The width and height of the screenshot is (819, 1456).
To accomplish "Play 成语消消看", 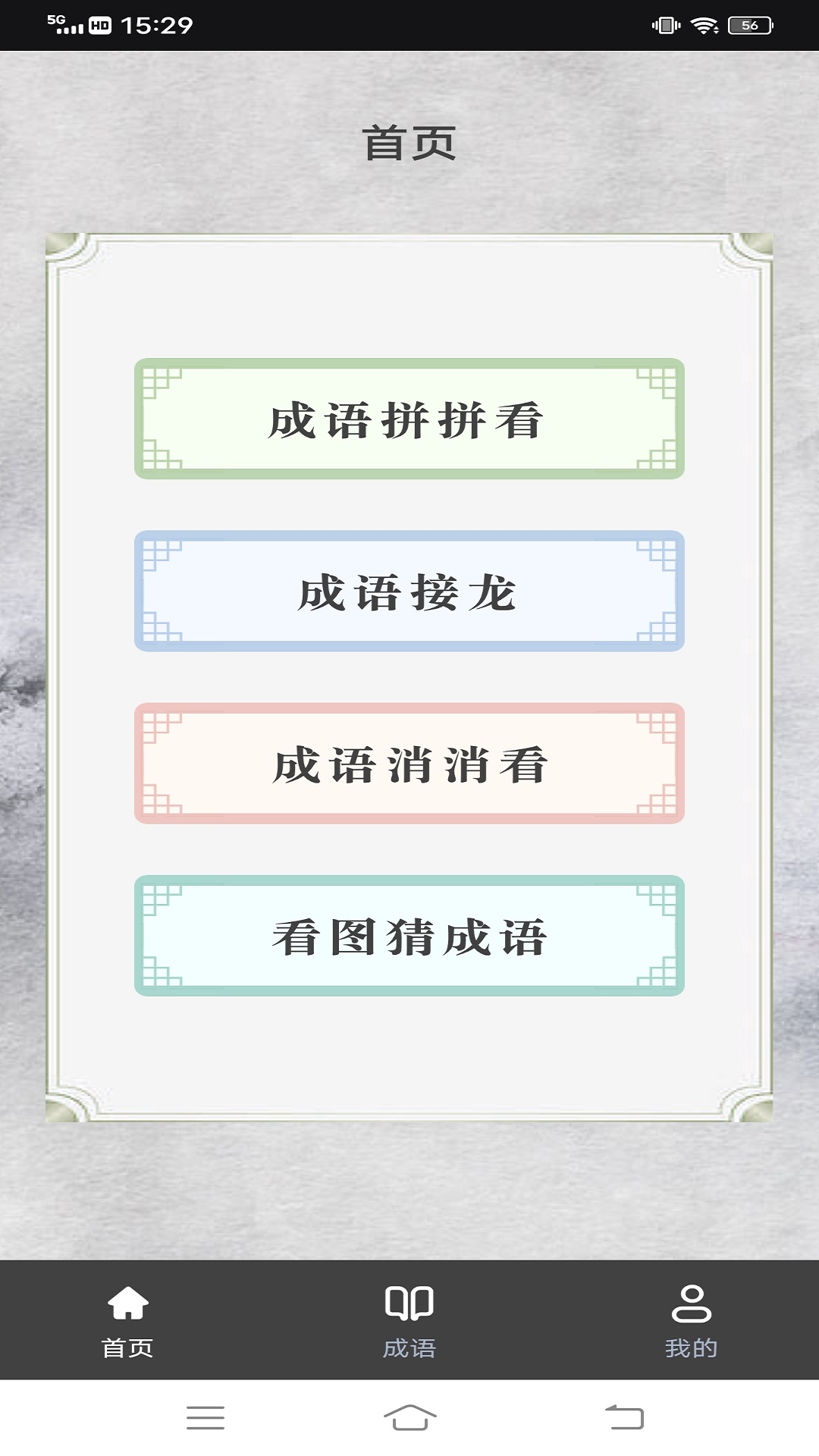I will point(409,763).
